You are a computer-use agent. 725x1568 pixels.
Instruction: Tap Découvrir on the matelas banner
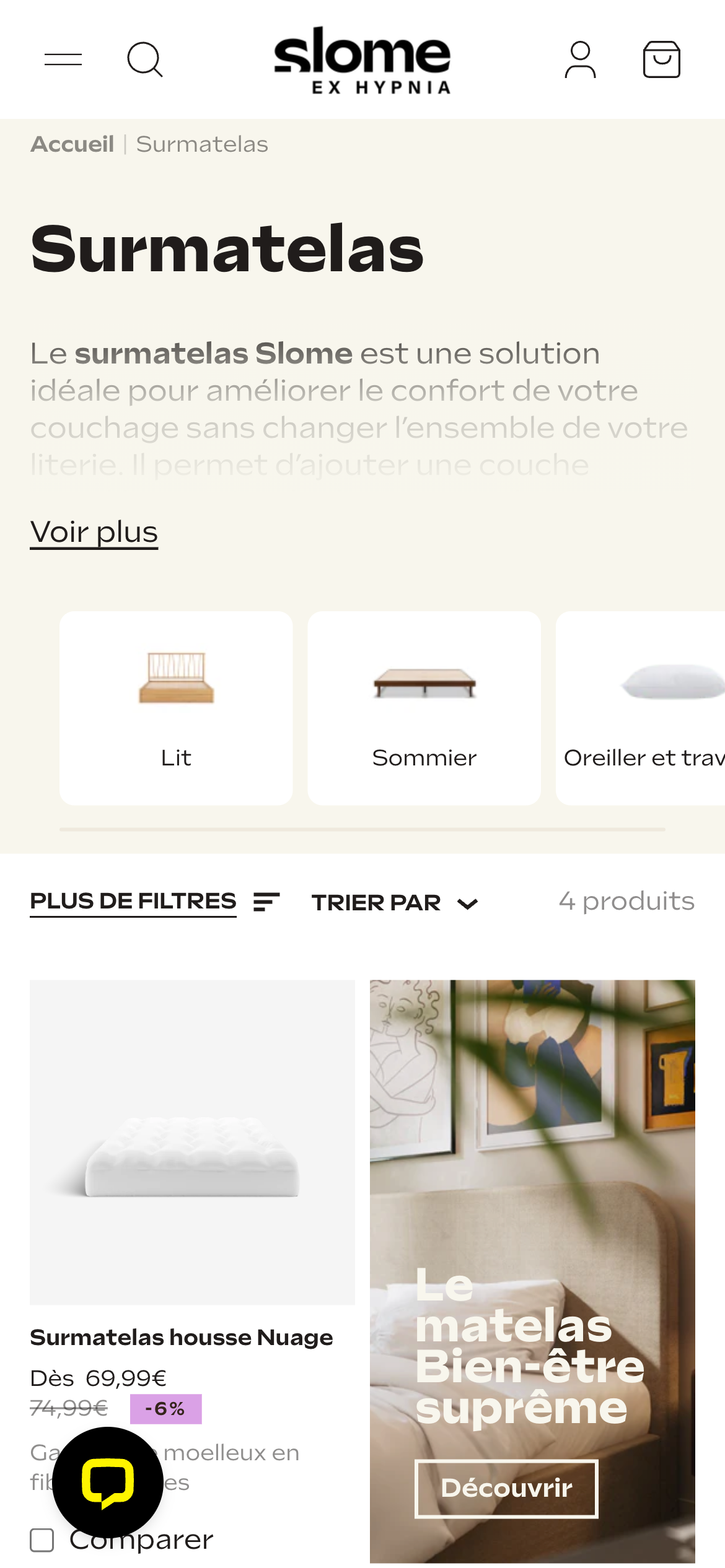tap(506, 1488)
